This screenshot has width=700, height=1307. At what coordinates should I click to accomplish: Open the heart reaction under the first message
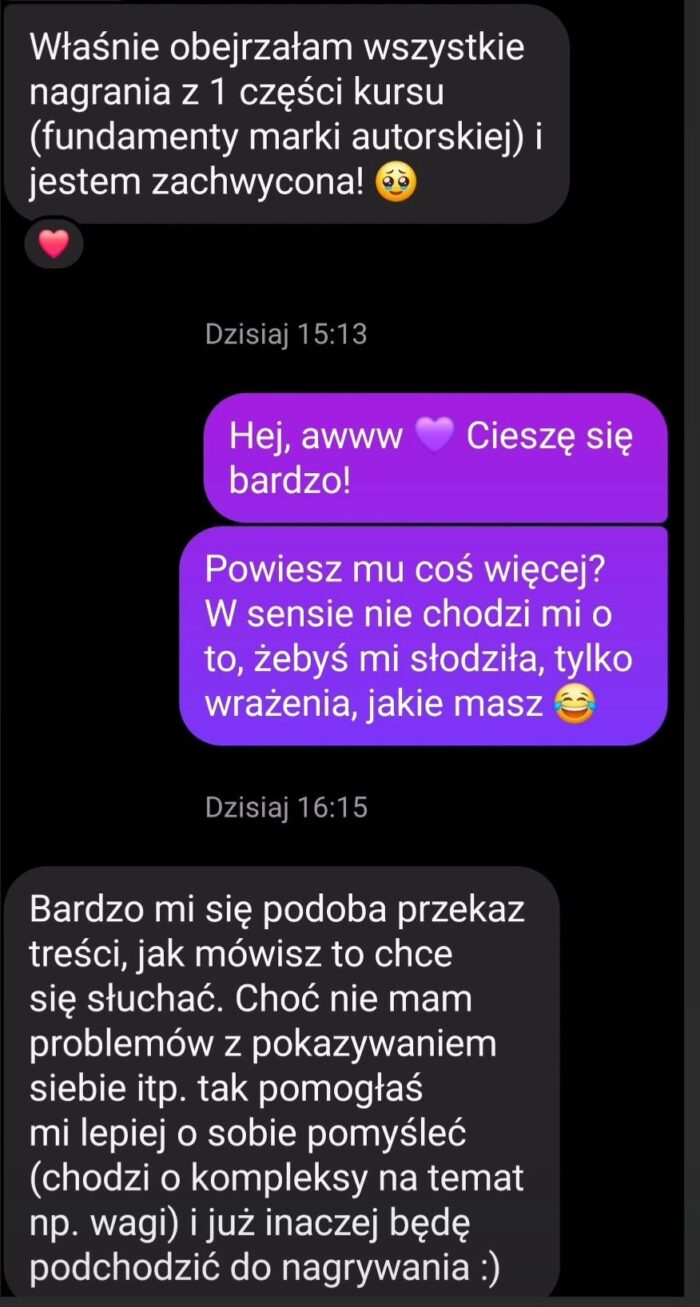[52, 243]
